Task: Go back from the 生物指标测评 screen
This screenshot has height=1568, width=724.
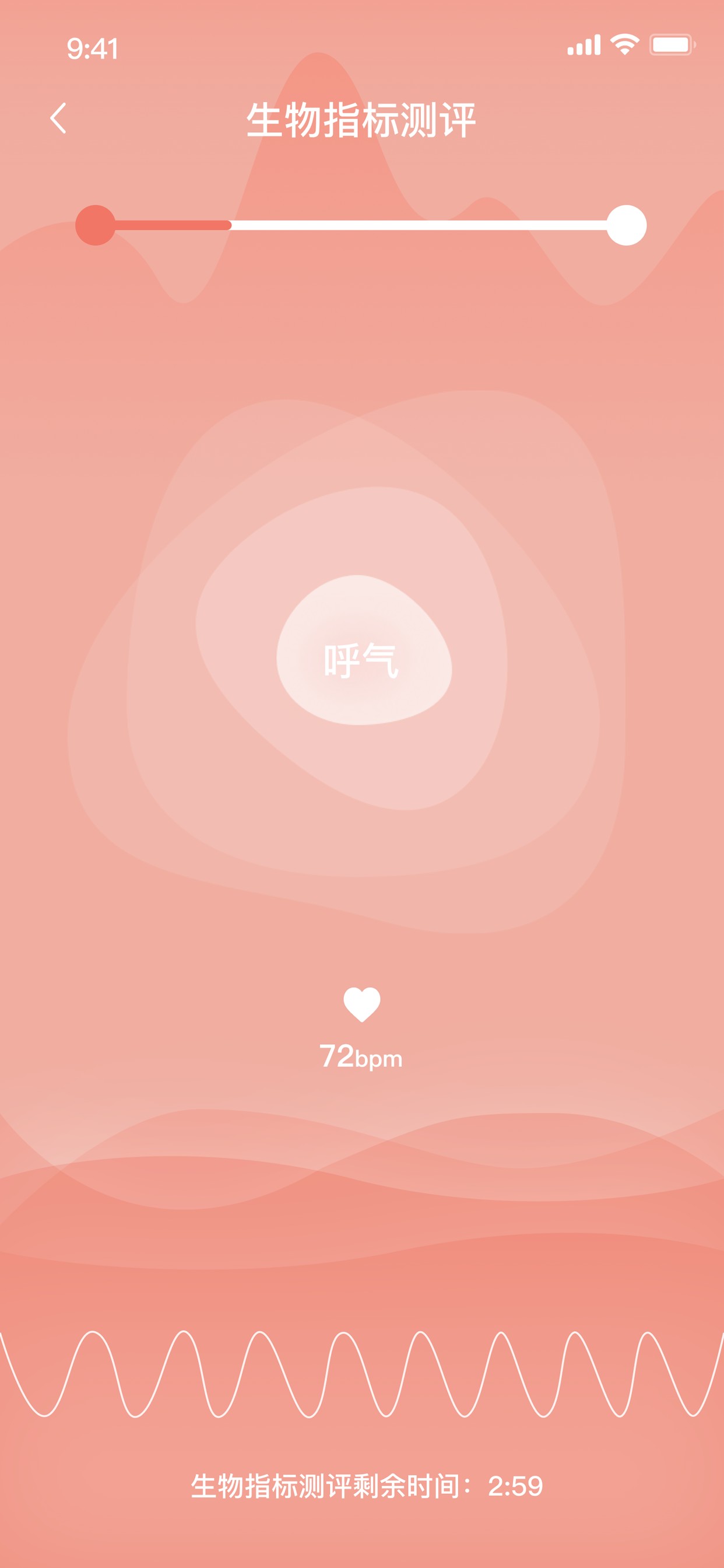Action: (58, 118)
